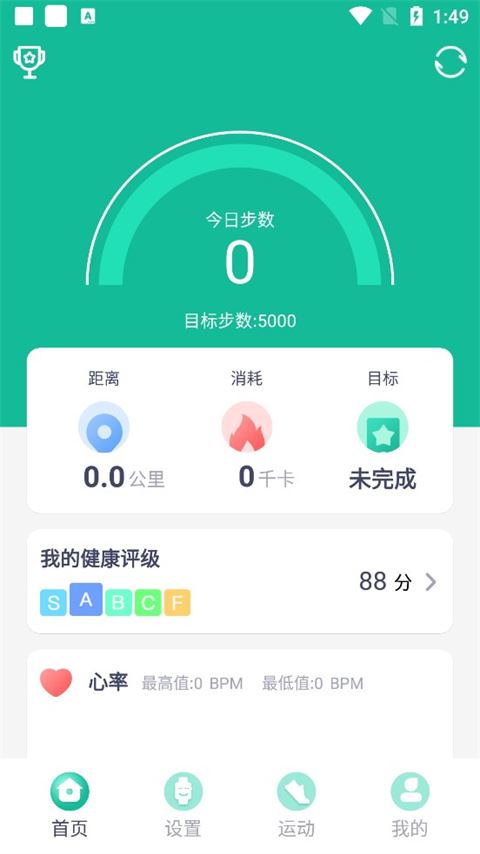The height and width of the screenshot is (854, 480).
Task: Open today's step count gauge
Action: [x=240, y=210]
